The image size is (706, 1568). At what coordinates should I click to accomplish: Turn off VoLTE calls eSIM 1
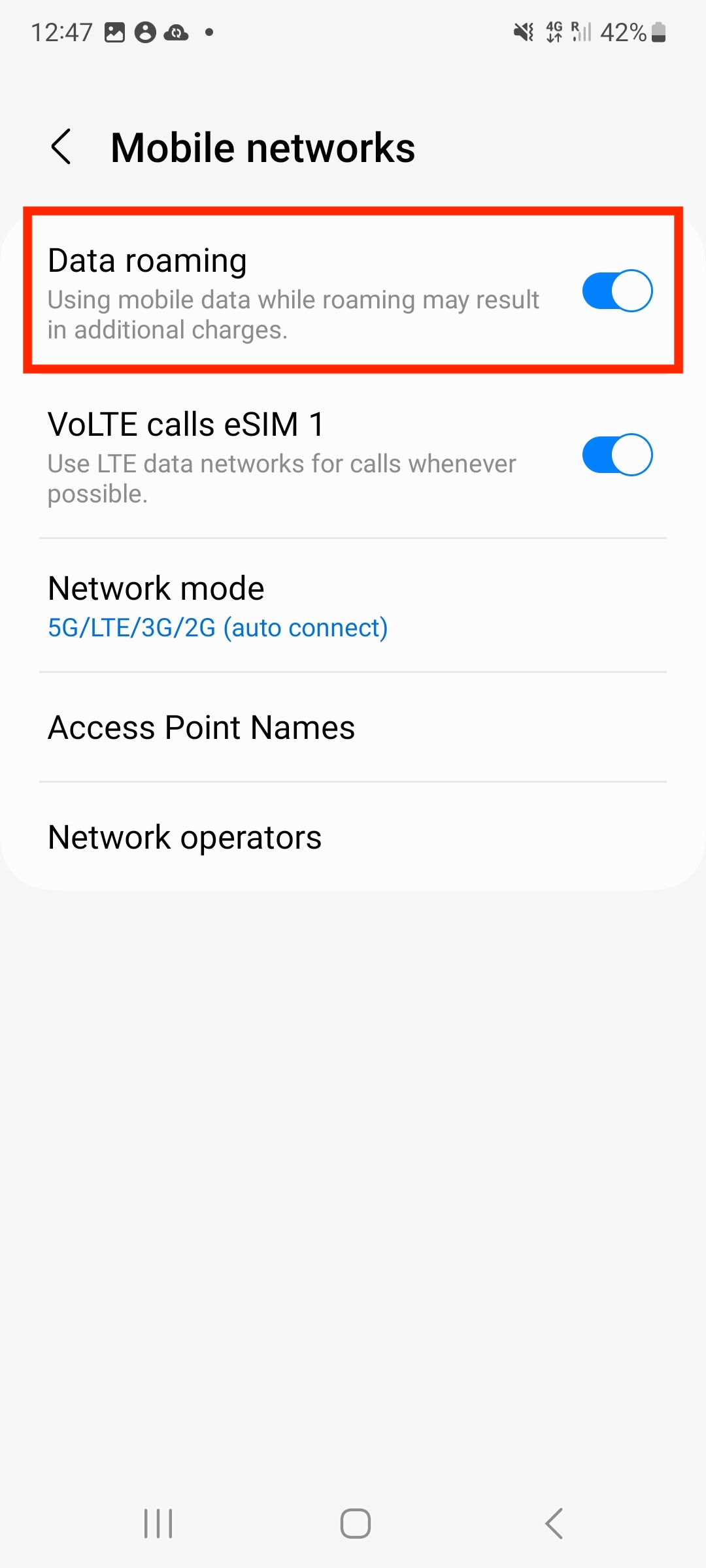(x=617, y=455)
